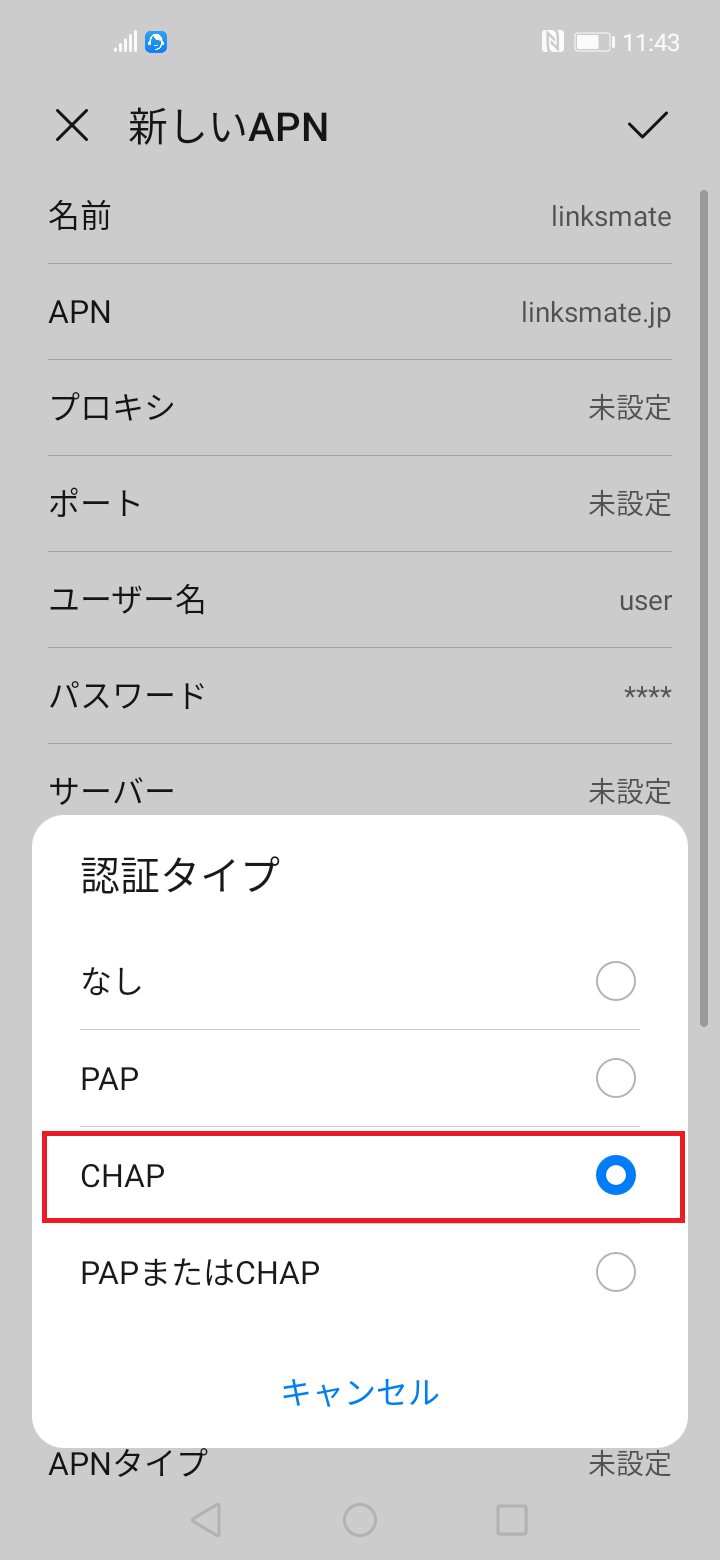Tap the home circle button

click(x=359, y=1519)
